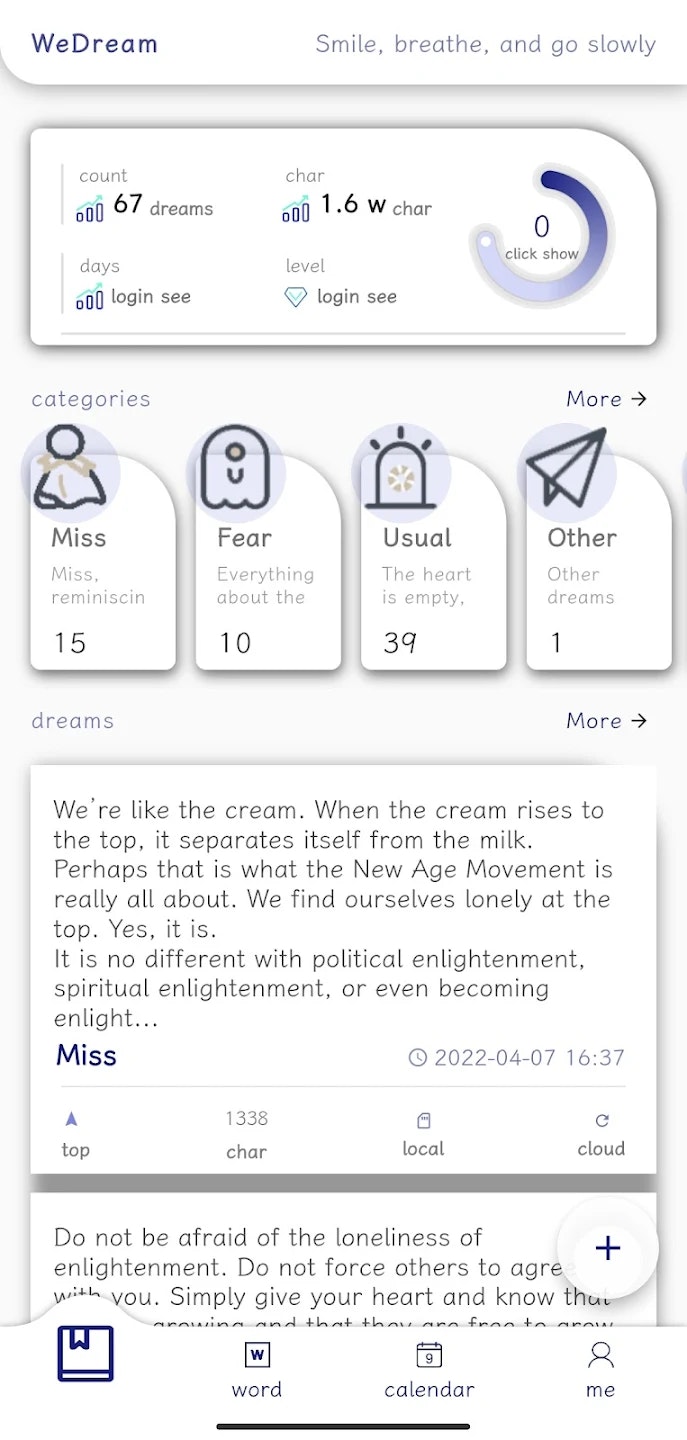Add a new dream with plus button

(607, 1248)
